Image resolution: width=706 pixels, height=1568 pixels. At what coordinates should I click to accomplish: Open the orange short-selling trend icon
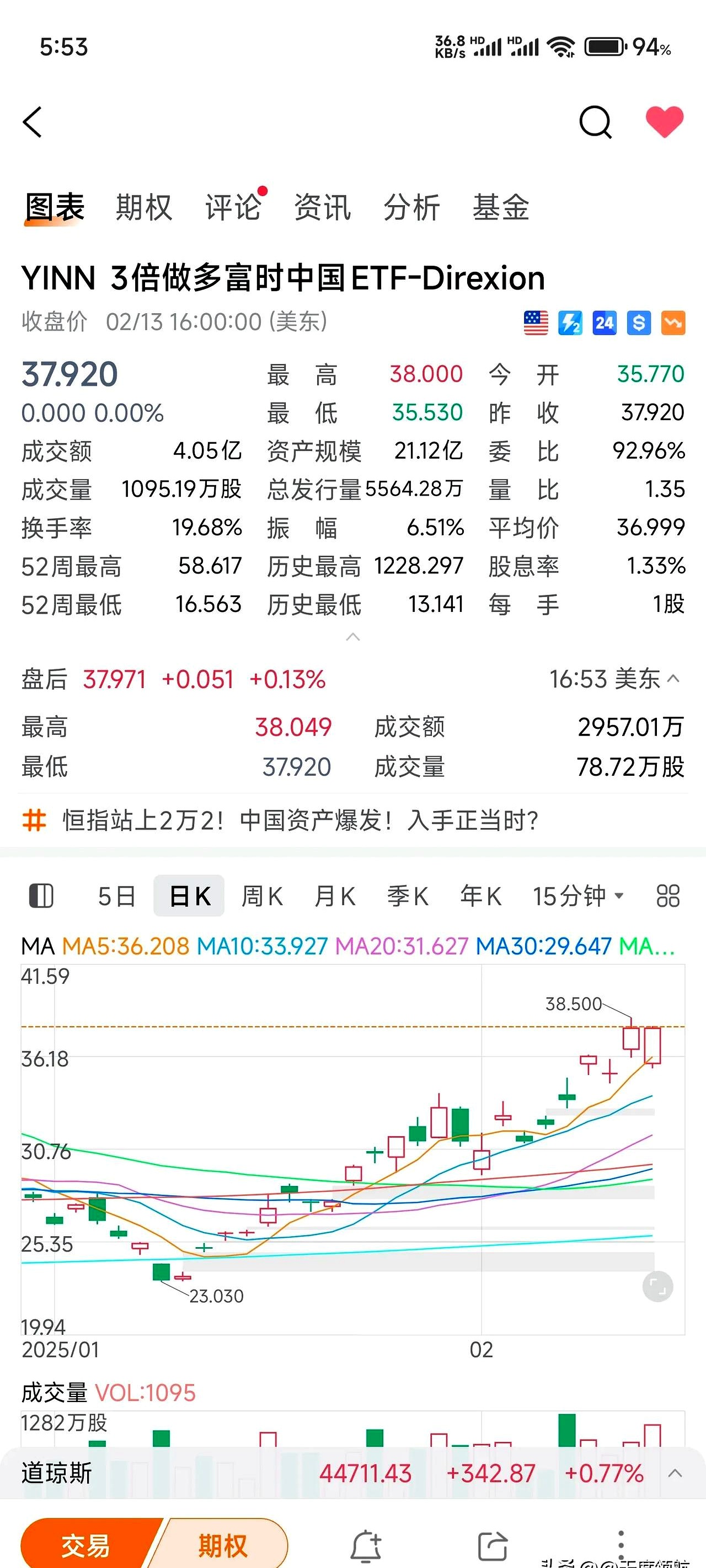pos(673,321)
